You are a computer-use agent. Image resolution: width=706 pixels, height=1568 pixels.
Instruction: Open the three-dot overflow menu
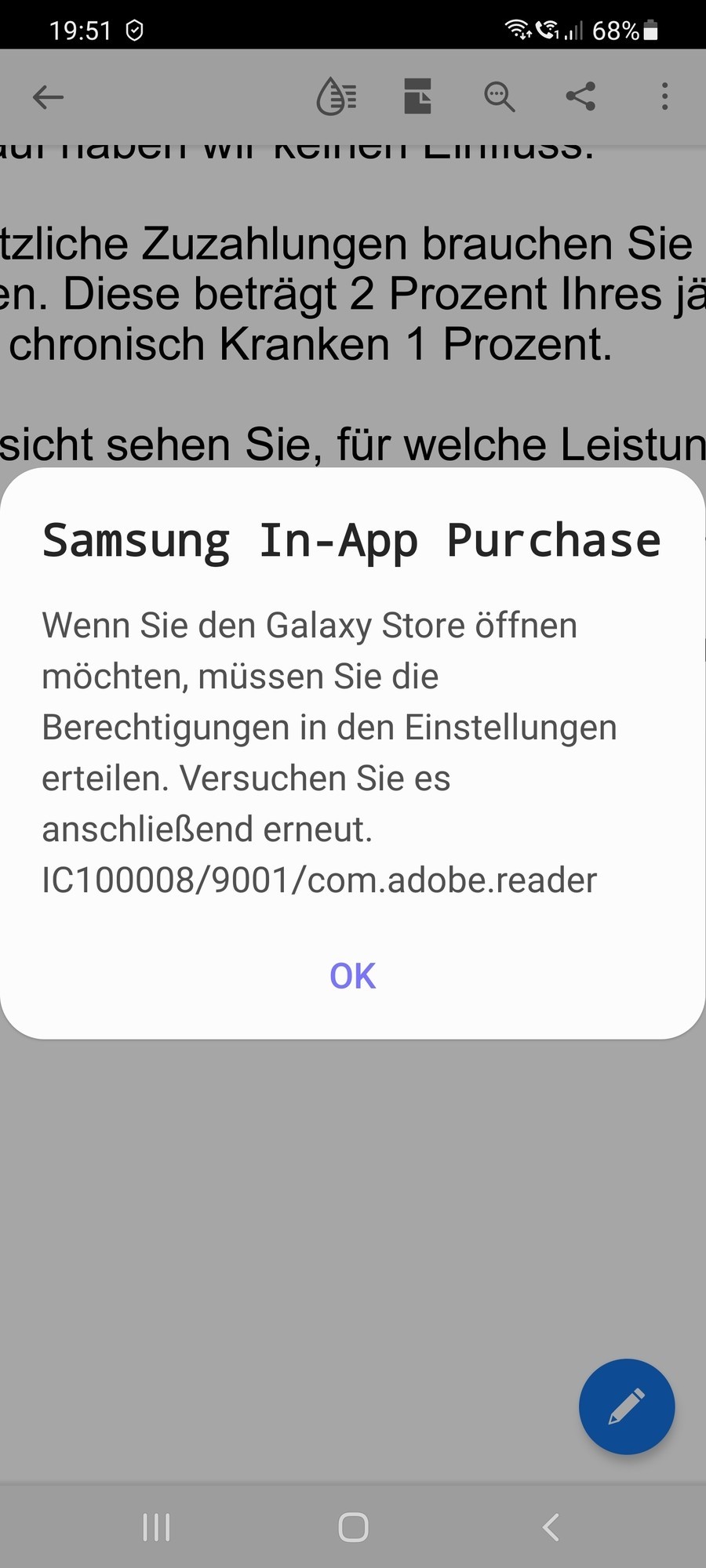point(664,97)
